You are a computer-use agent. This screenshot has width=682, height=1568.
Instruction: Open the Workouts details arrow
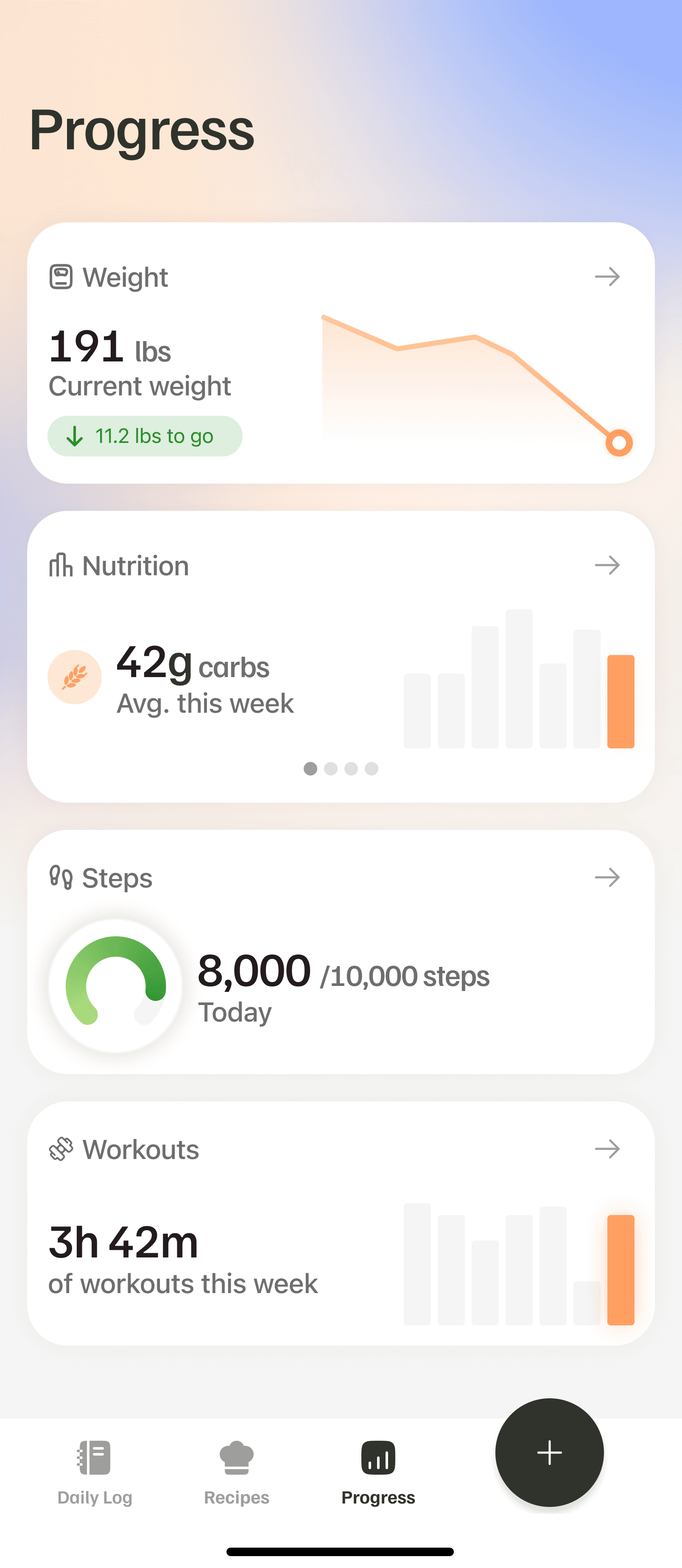pos(607,1149)
